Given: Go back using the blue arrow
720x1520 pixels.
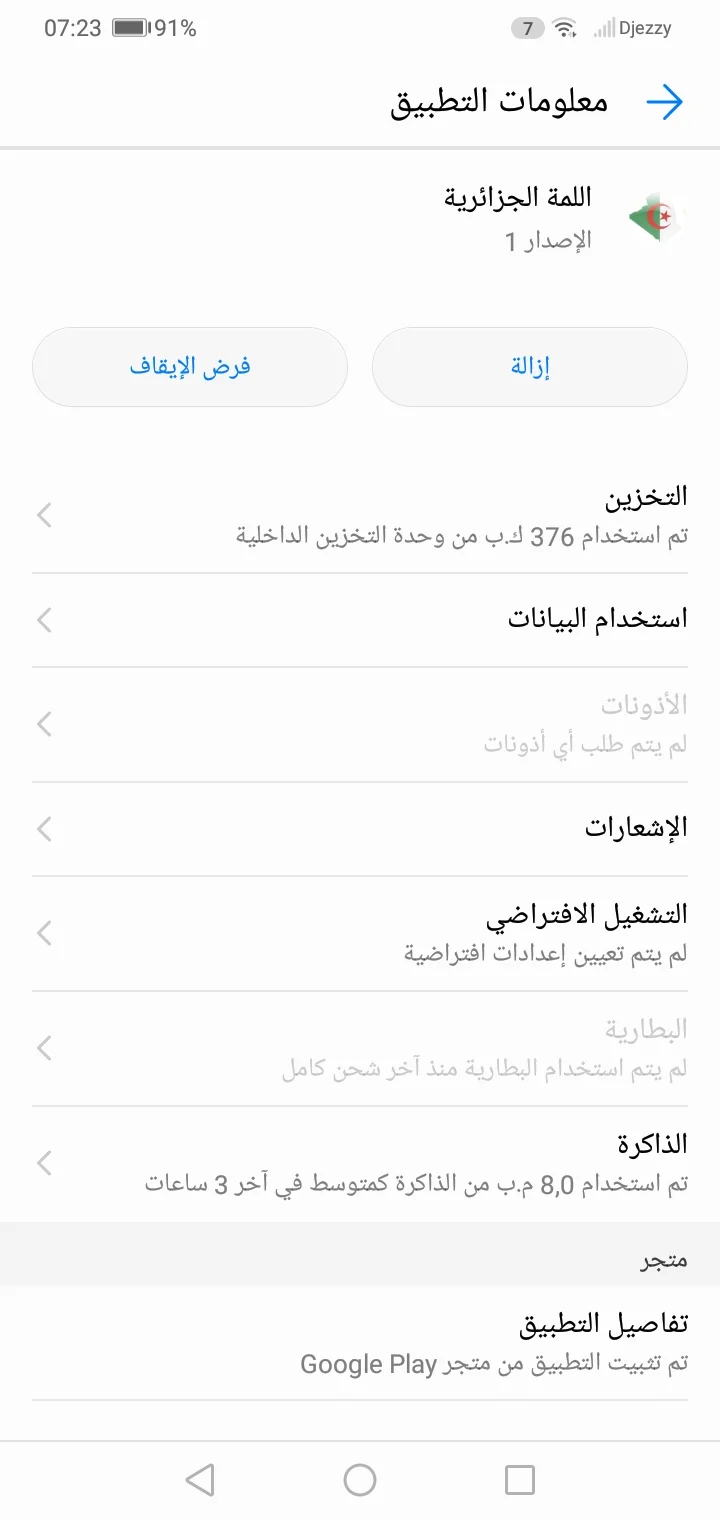Looking at the screenshot, I should pos(664,102).
